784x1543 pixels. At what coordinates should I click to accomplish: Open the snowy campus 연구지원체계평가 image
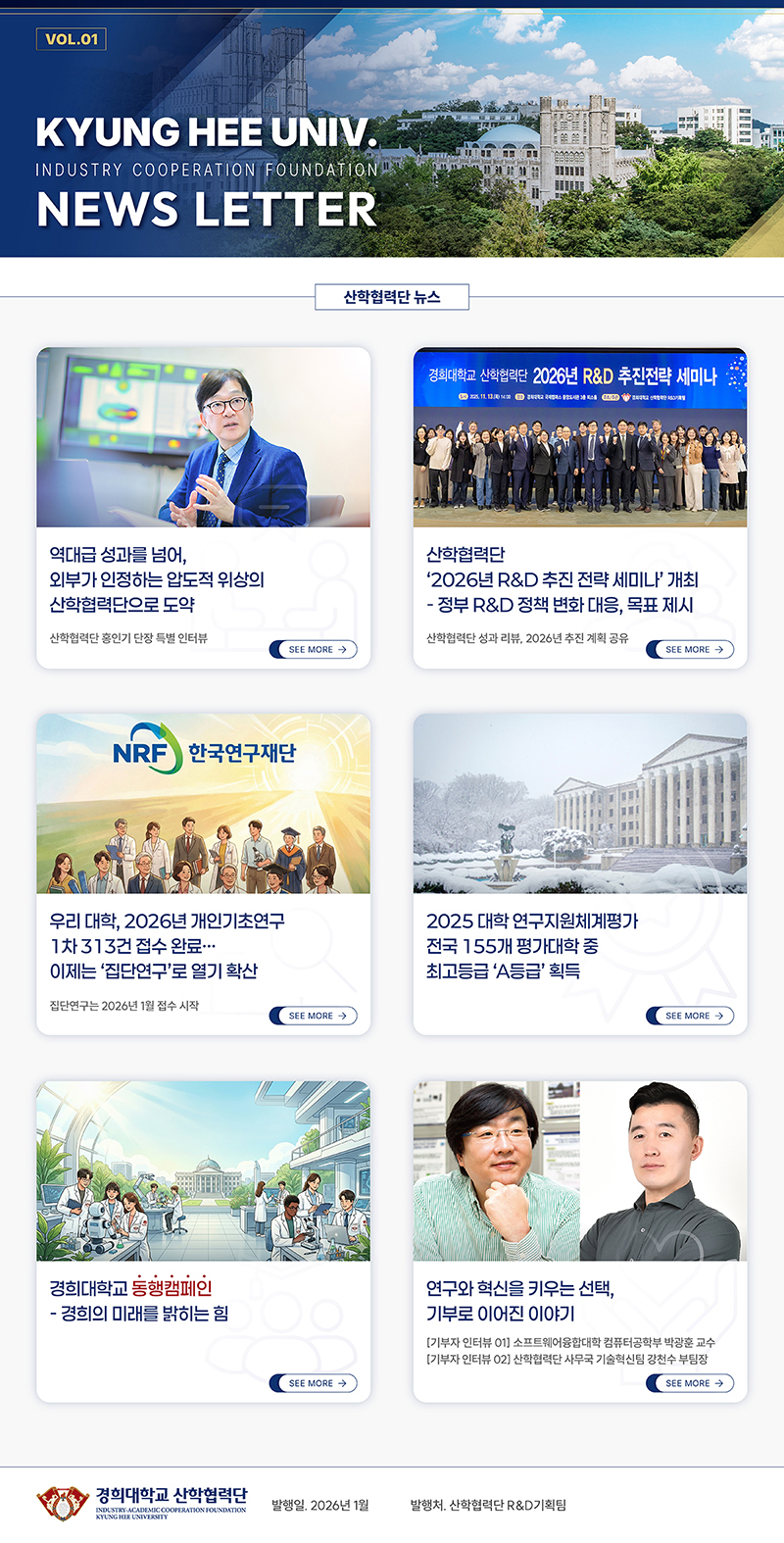pos(580,804)
